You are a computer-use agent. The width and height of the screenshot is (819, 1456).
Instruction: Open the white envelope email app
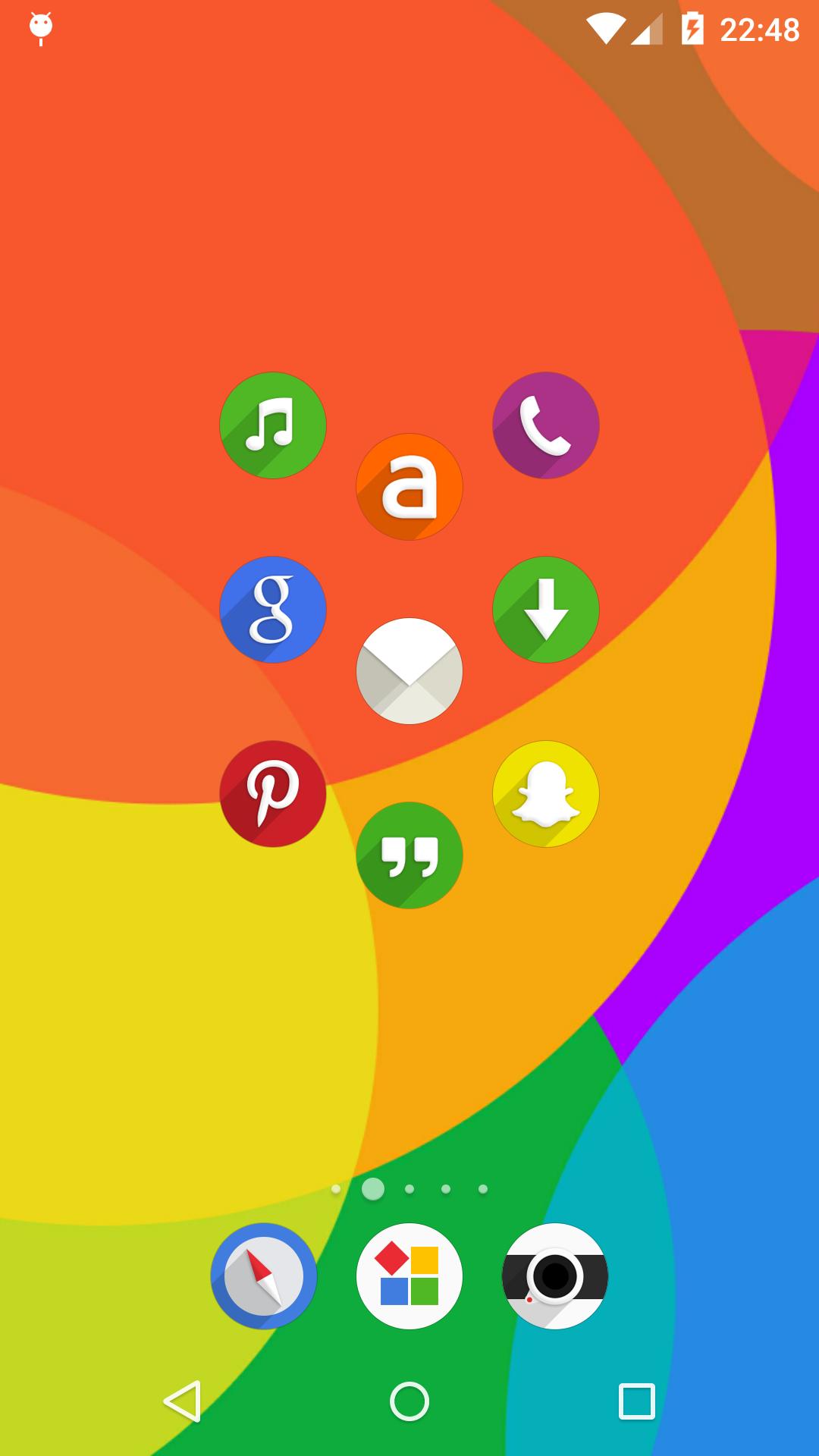[x=409, y=671]
